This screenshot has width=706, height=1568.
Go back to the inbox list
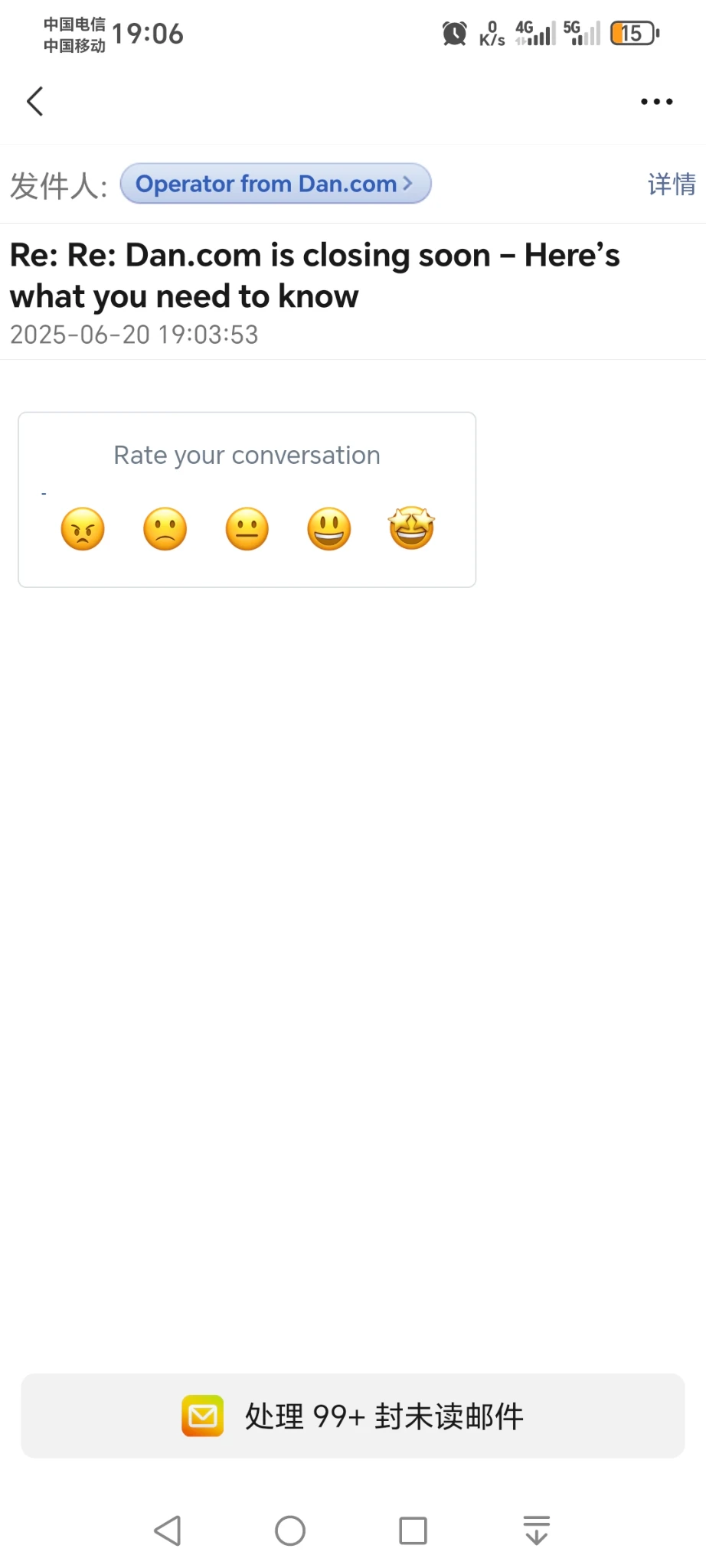click(35, 101)
